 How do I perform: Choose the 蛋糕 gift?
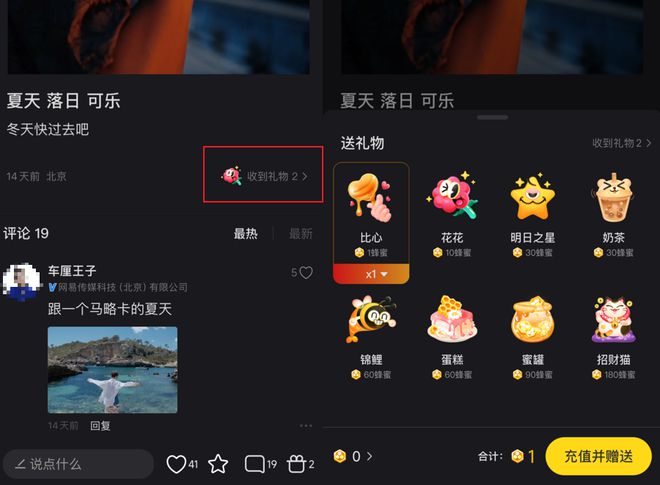(x=451, y=328)
